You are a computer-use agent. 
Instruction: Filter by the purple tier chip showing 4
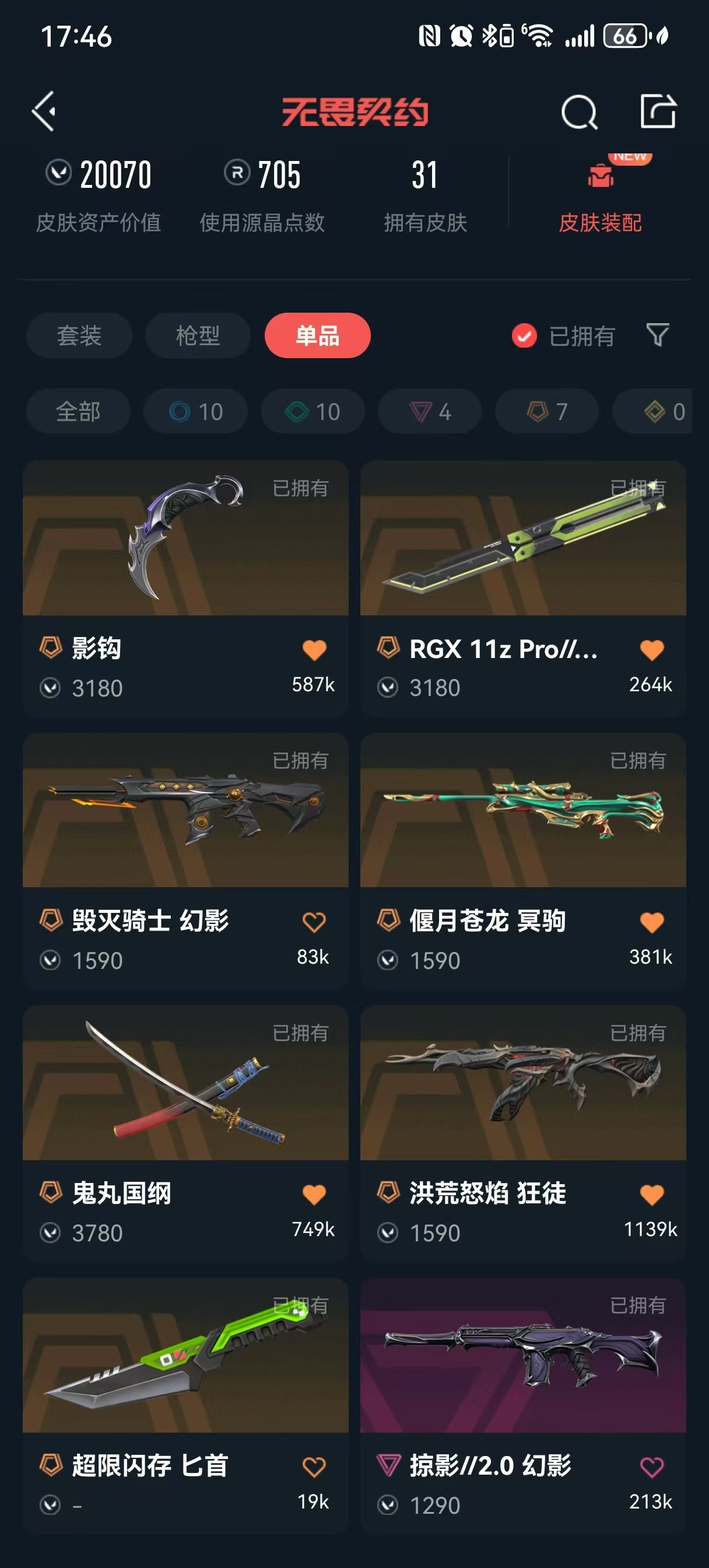pyautogui.click(x=430, y=411)
